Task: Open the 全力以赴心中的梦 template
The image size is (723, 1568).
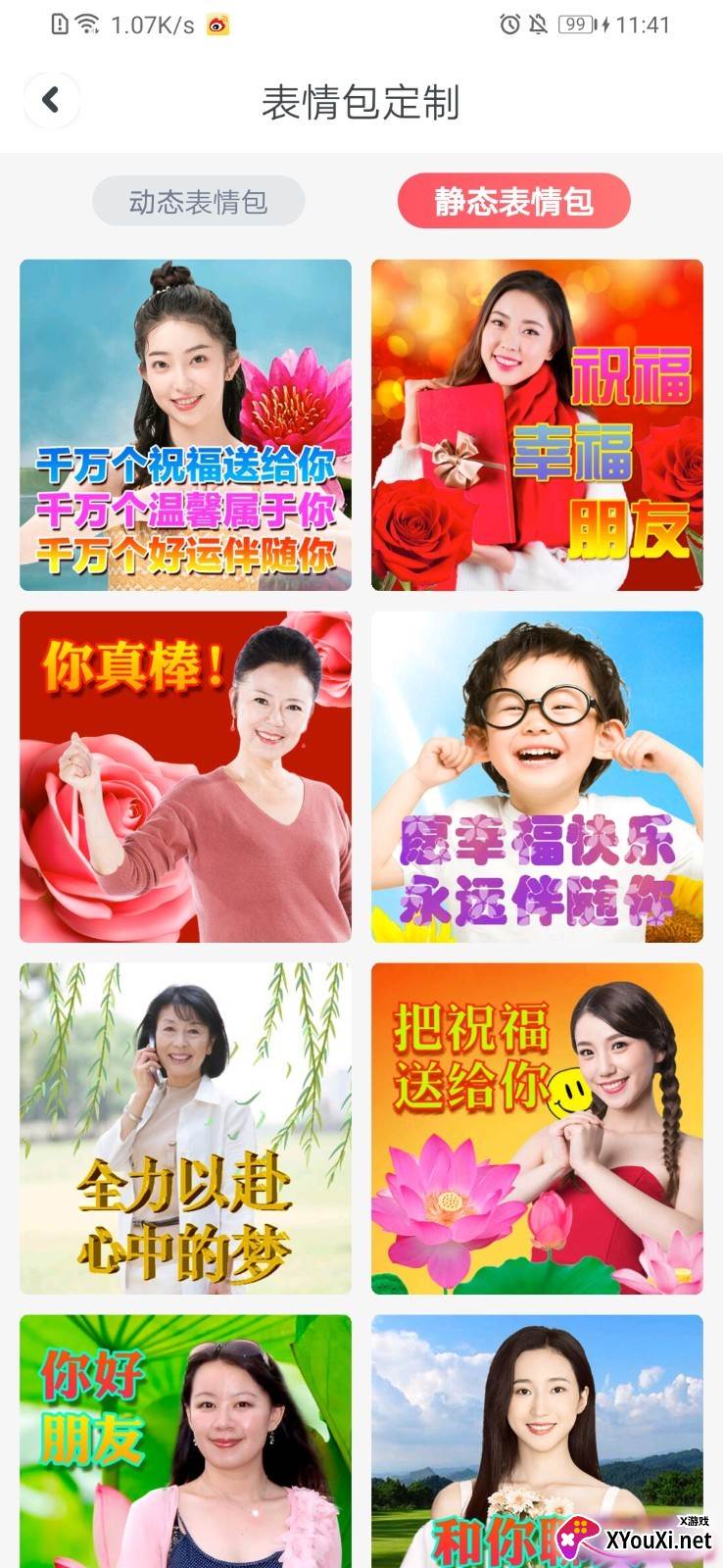Action: [185, 1129]
